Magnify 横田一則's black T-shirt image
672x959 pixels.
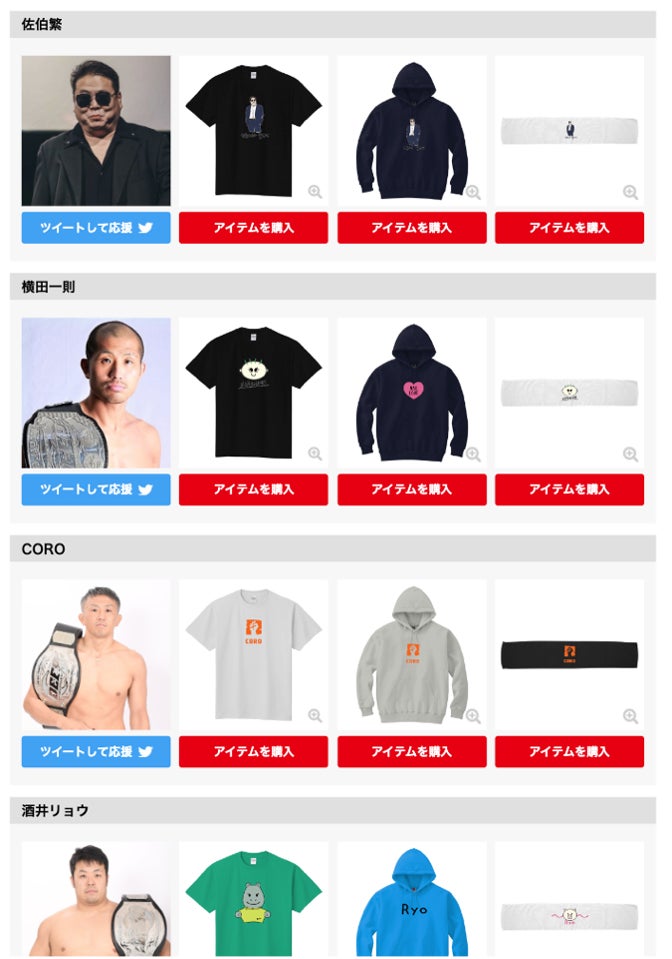(315, 454)
